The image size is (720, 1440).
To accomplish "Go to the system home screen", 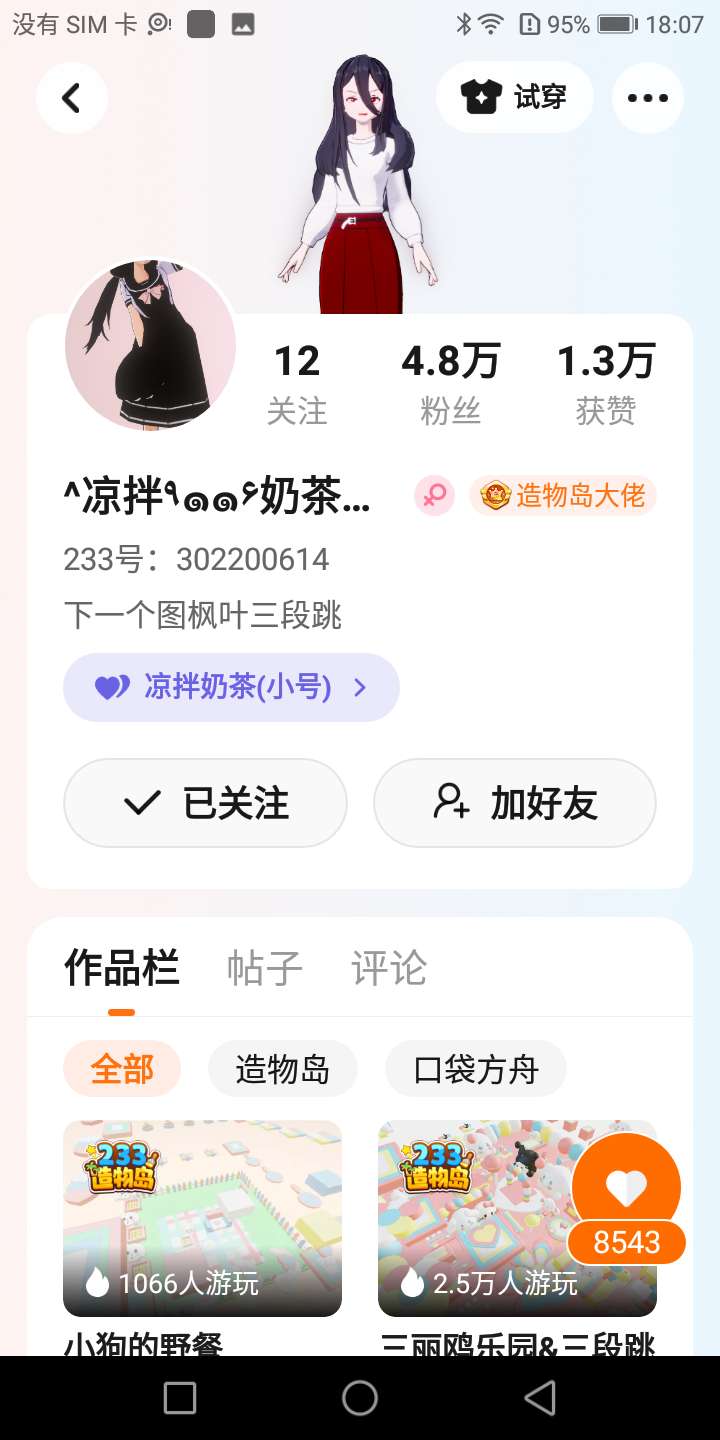I will (360, 1398).
